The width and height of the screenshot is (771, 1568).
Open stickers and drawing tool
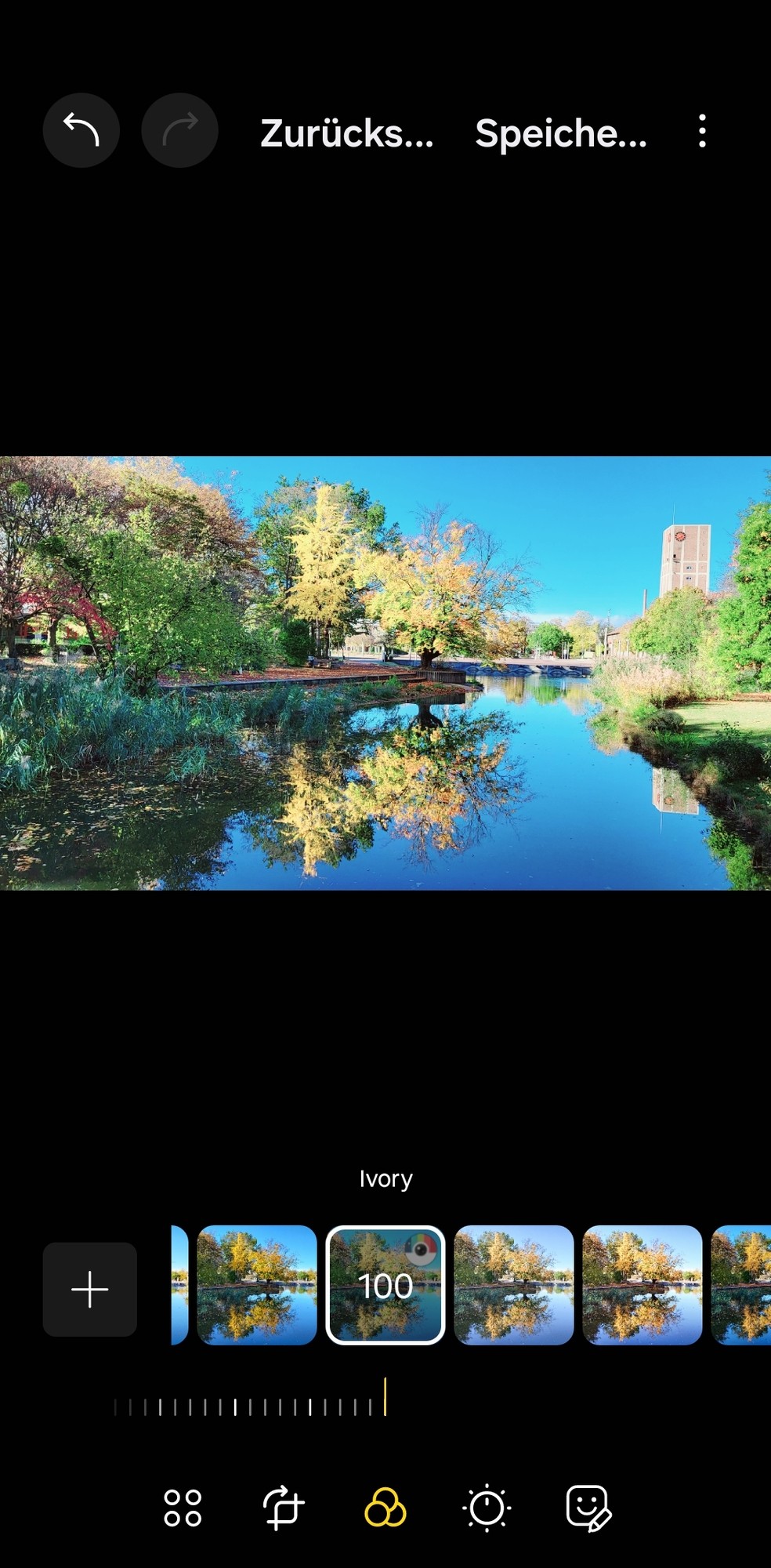click(588, 1508)
